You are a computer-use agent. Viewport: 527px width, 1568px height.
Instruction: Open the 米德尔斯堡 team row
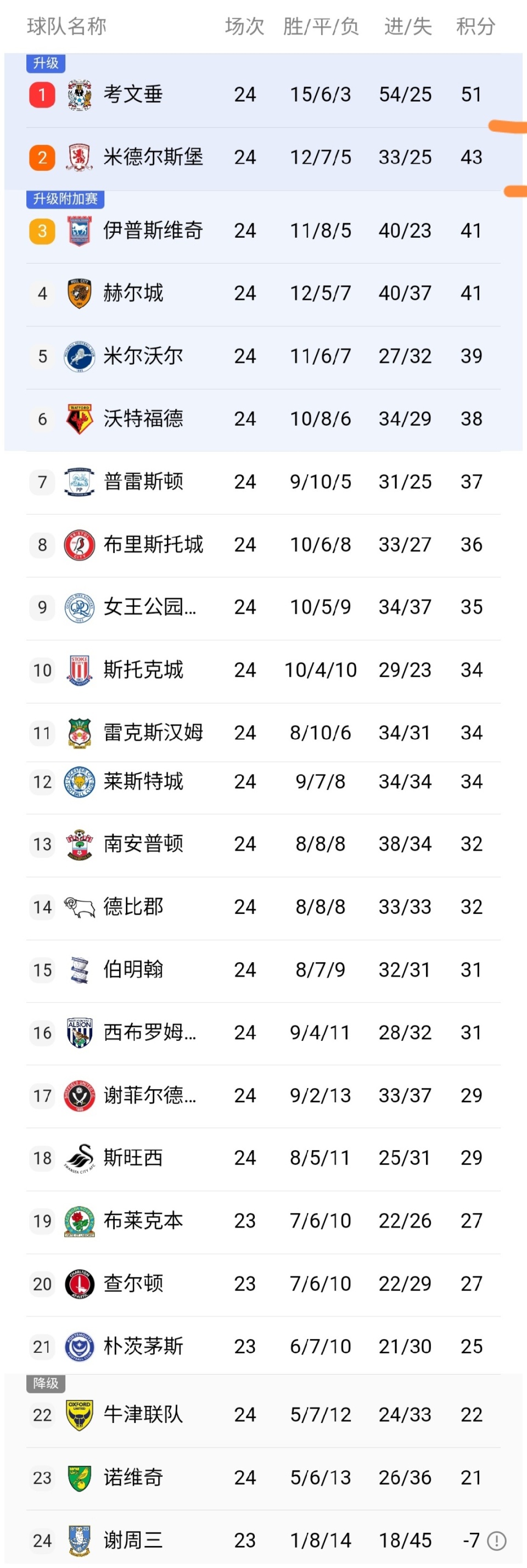coord(153,157)
